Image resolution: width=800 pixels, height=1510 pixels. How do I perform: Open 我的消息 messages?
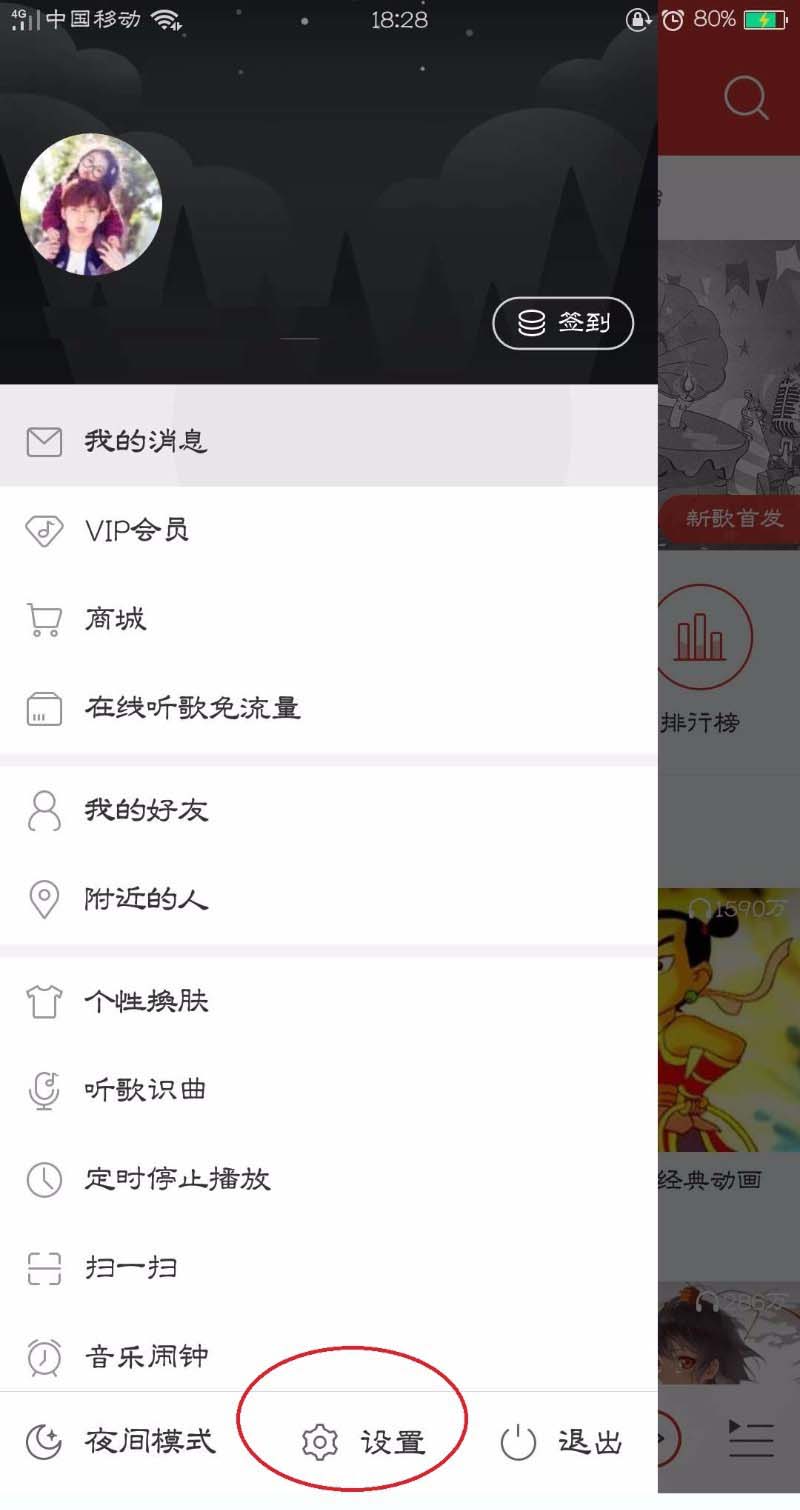145,441
